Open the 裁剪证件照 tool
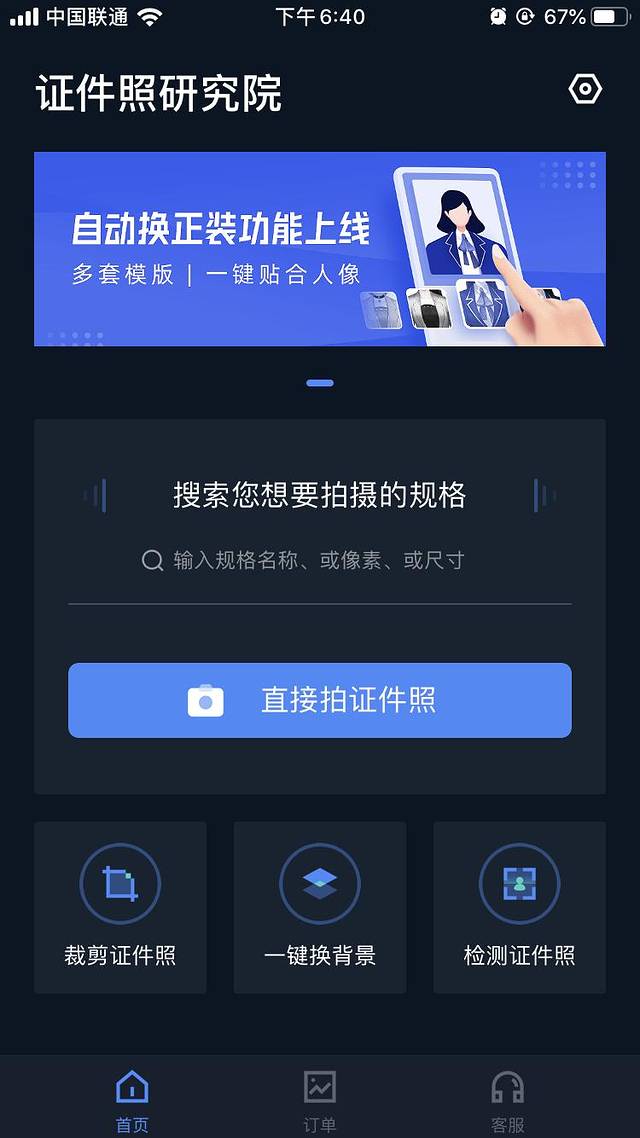The width and height of the screenshot is (640, 1138). [120, 907]
